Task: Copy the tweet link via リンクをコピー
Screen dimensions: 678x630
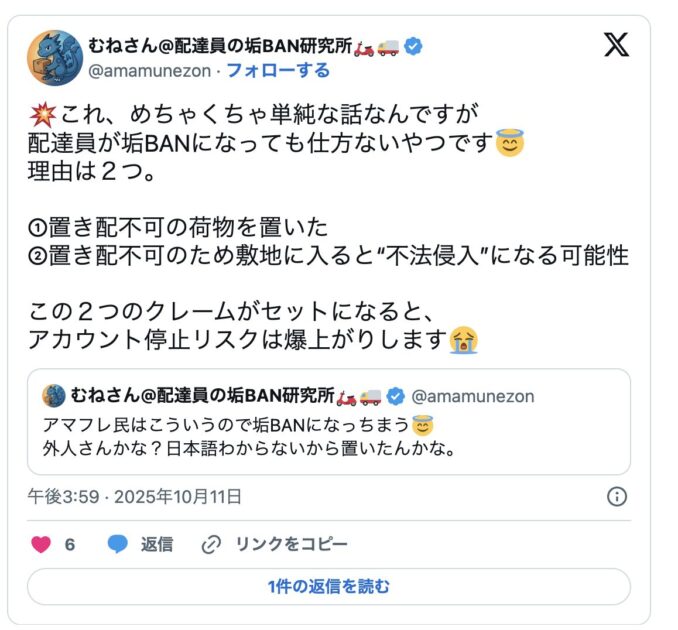Action: pyautogui.click(x=275, y=545)
